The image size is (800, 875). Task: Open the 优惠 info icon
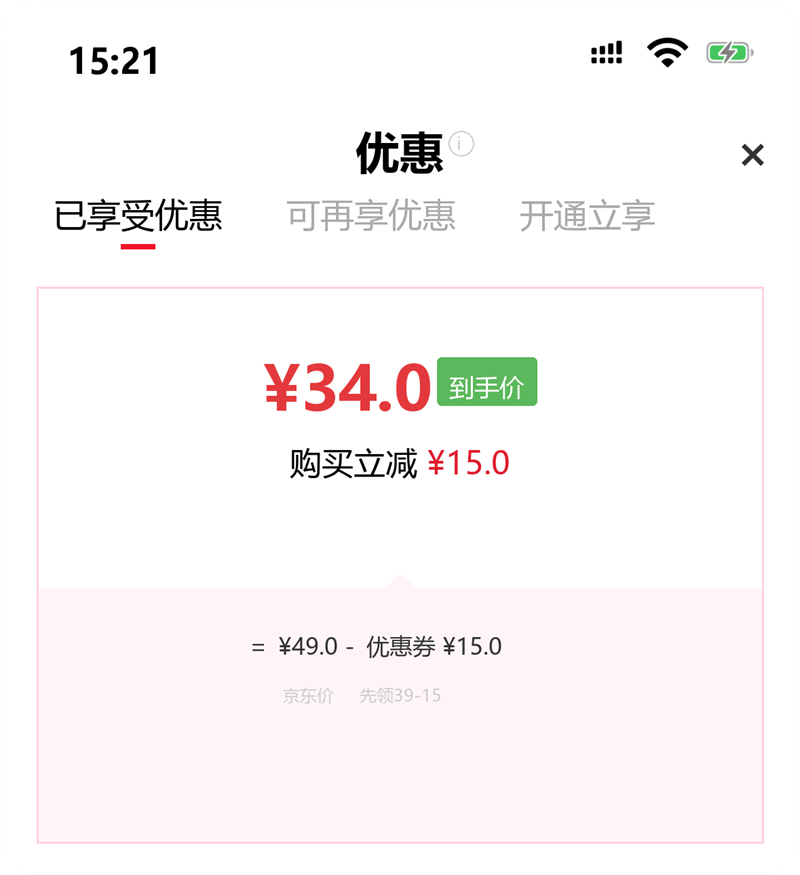click(460, 145)
